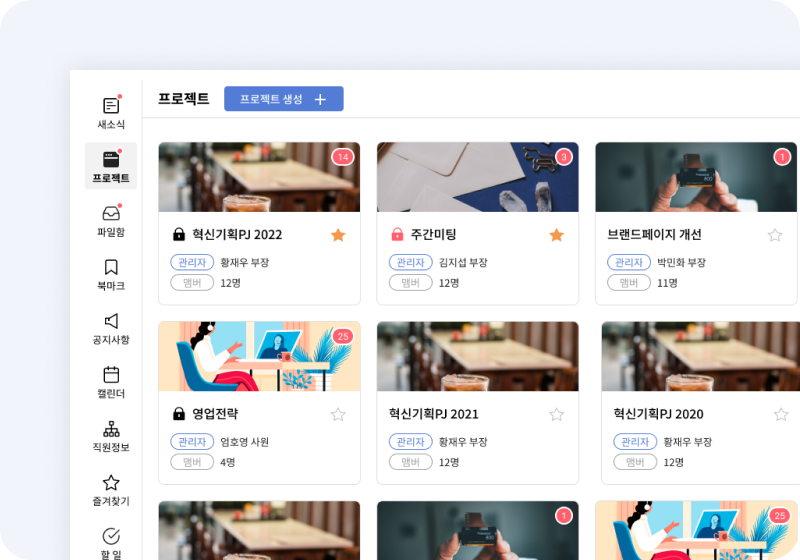
Task: Open the 영업전략 project card
Action: click(x=215, y=414)
